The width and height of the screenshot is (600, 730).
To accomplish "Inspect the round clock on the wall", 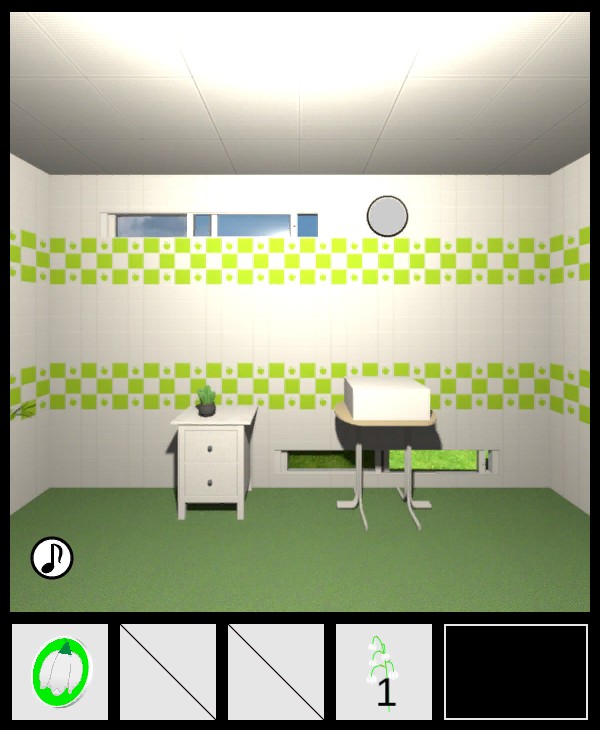I will [x=387, y=216].
